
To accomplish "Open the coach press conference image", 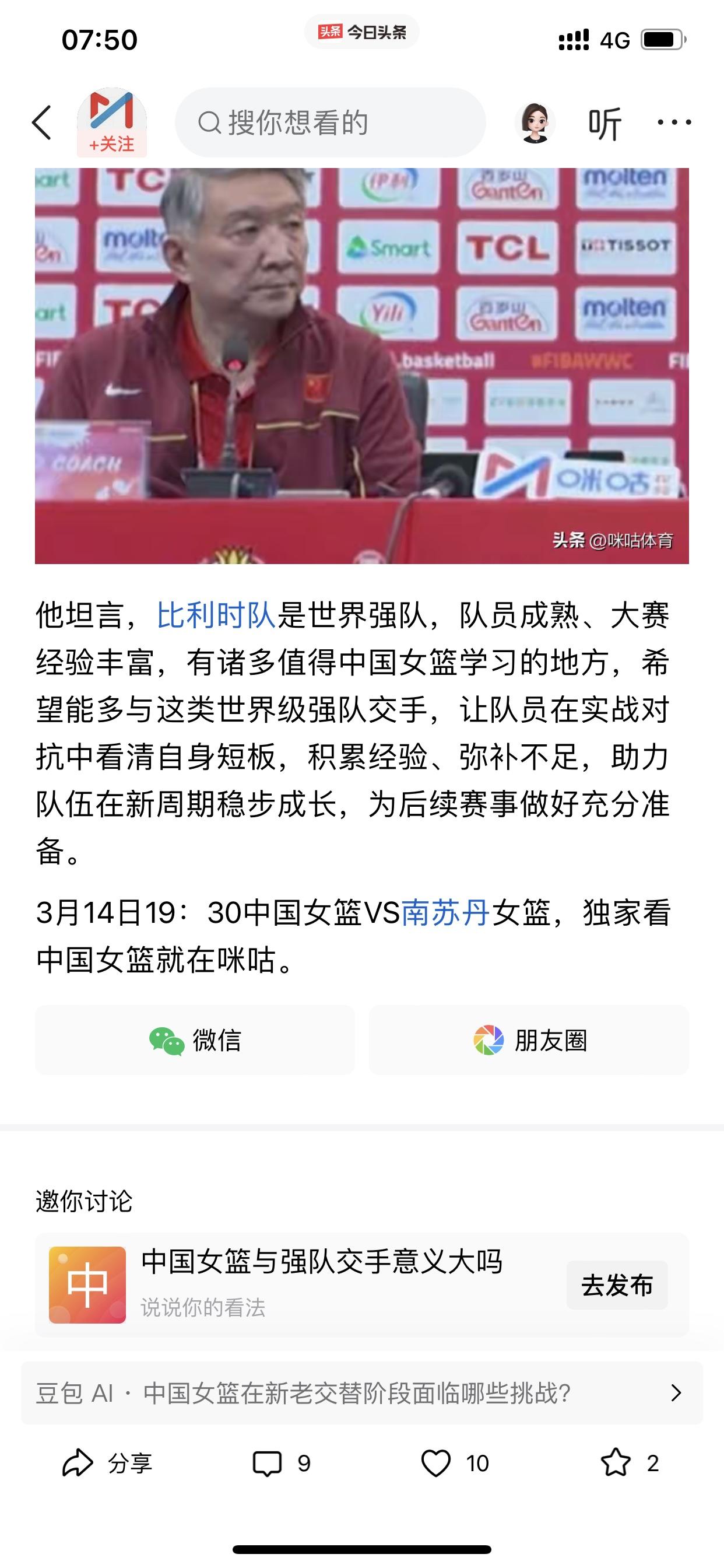I will point(362,366).
